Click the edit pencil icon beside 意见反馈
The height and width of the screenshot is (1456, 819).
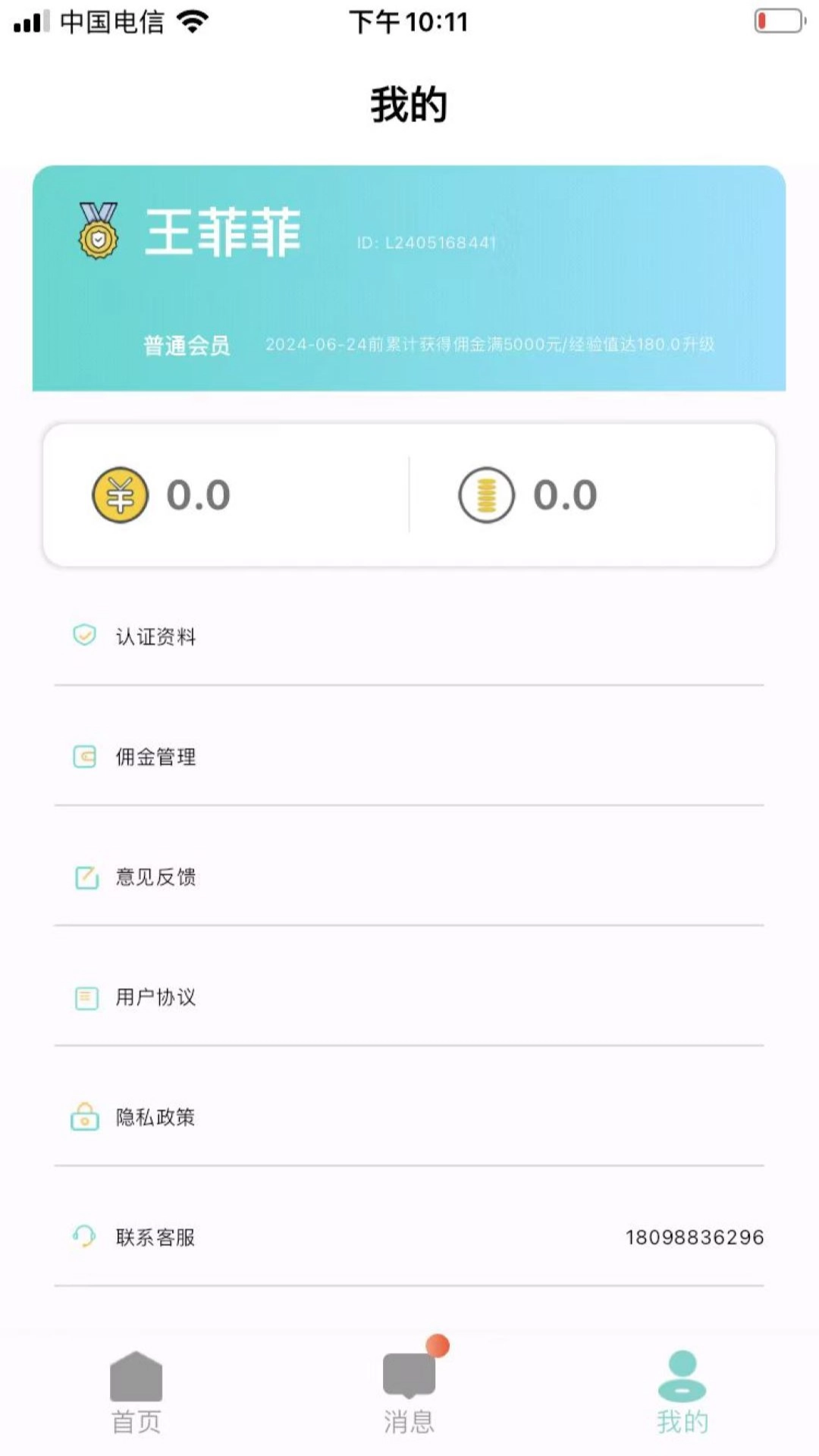coord(85,877)
